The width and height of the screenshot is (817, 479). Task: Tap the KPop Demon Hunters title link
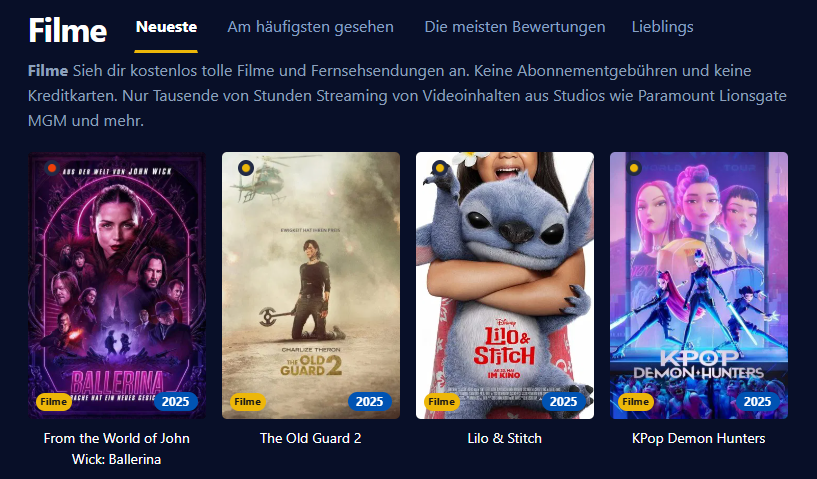[698, 438]
